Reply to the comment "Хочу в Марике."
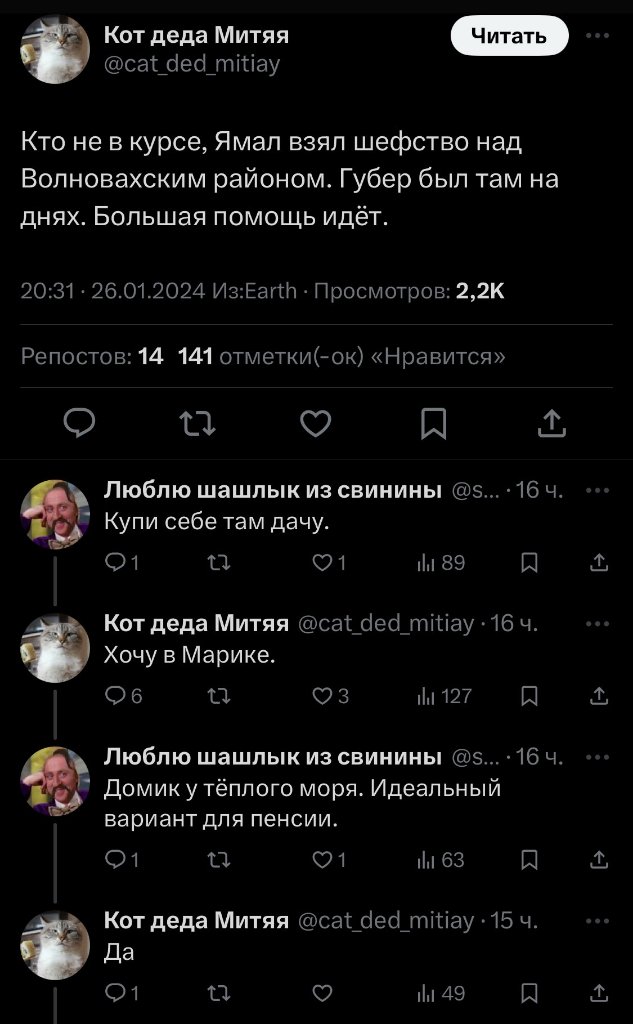The height and width of the screenshot is (1024, 633). [121, 696]
